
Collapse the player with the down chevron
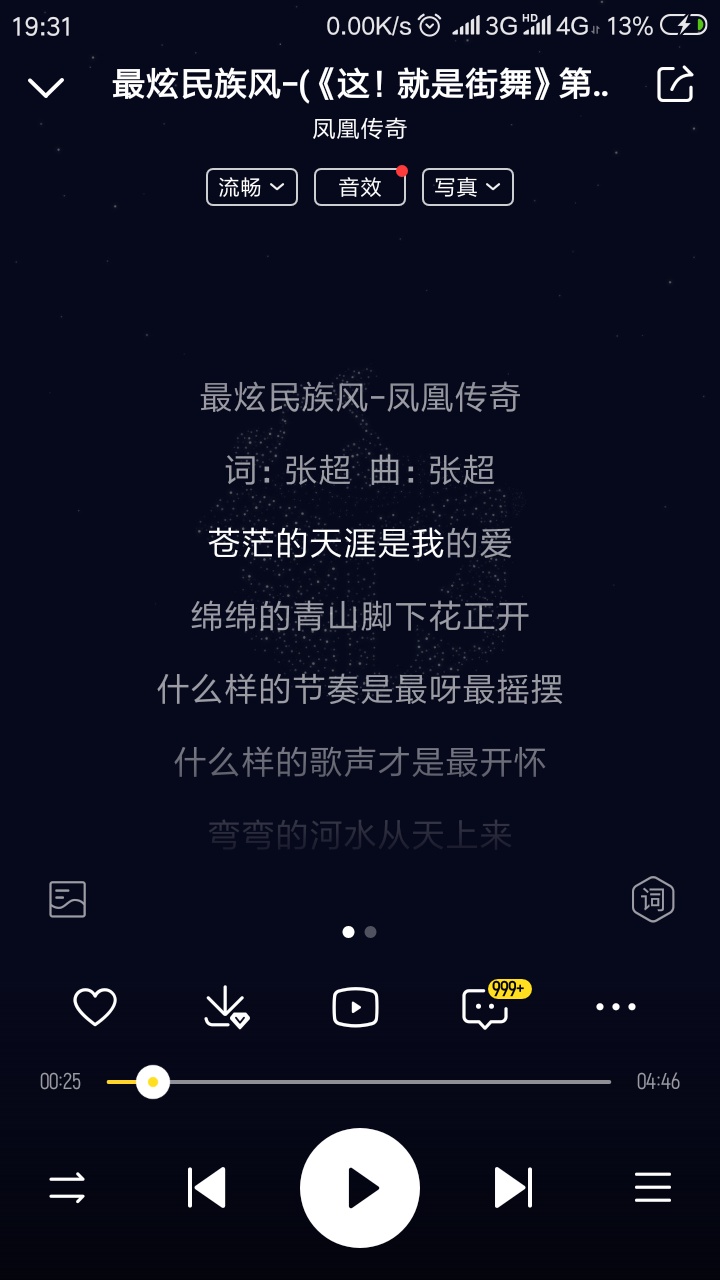point(46,87)
